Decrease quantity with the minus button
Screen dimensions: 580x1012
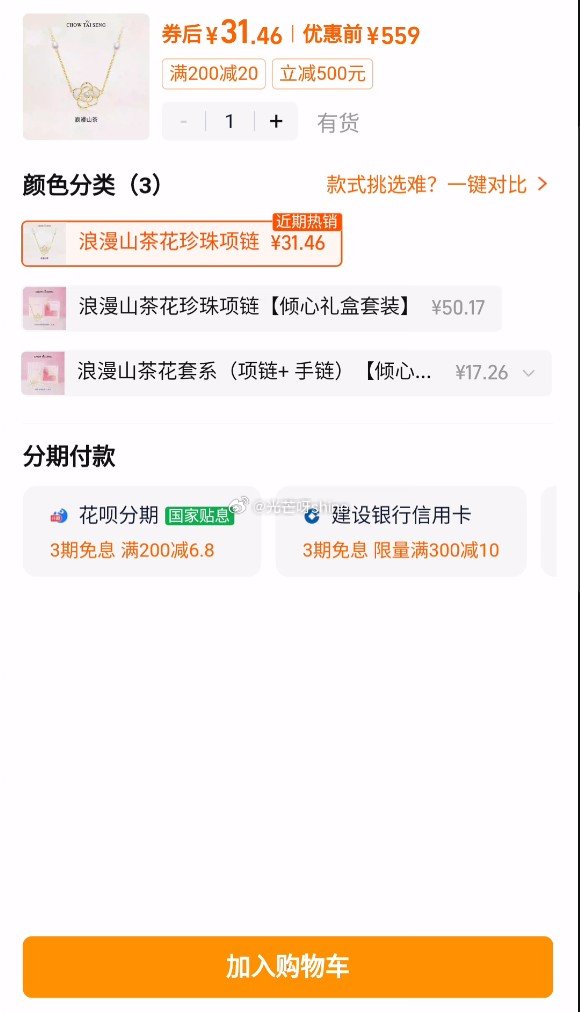pyautogui.click(x=184, y=121)
